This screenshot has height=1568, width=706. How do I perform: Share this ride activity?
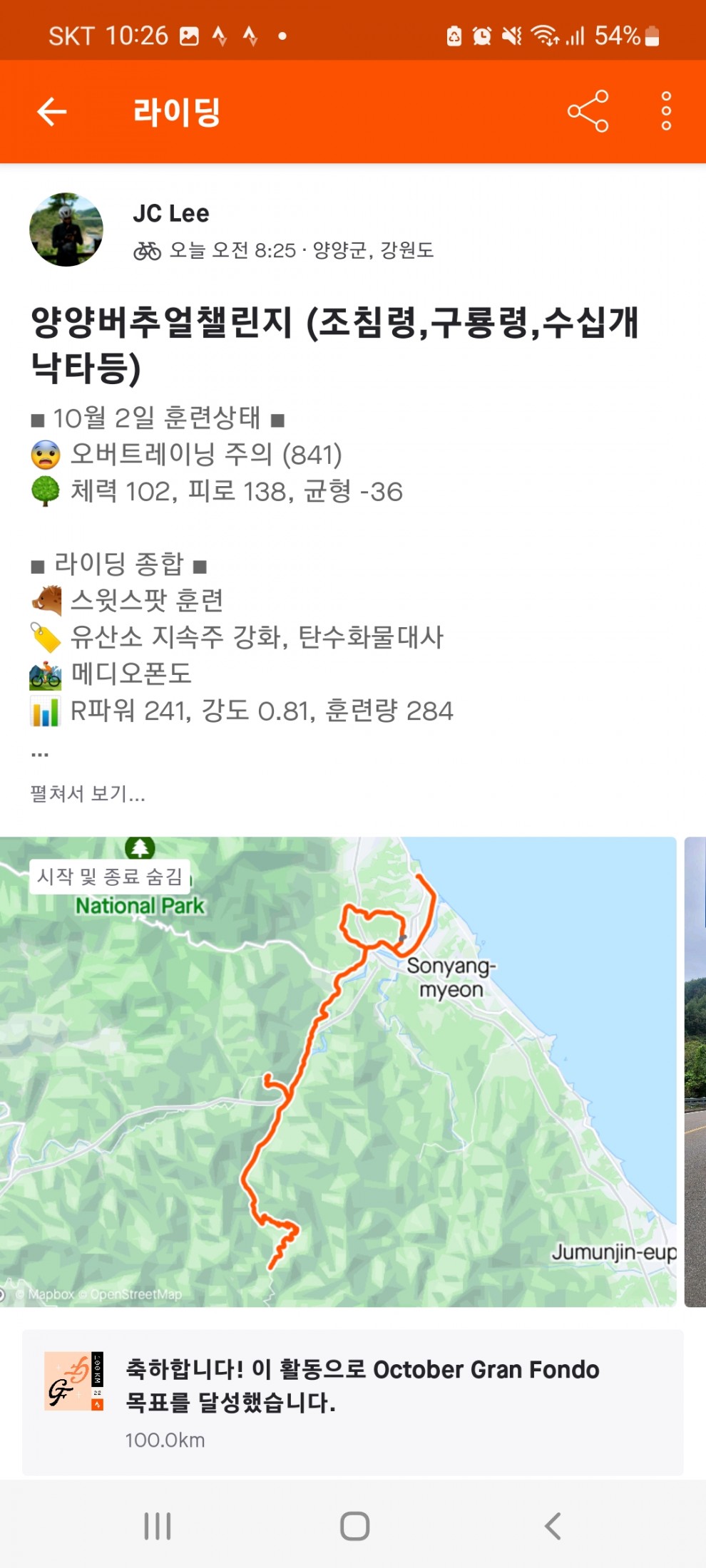pos(588,111)
